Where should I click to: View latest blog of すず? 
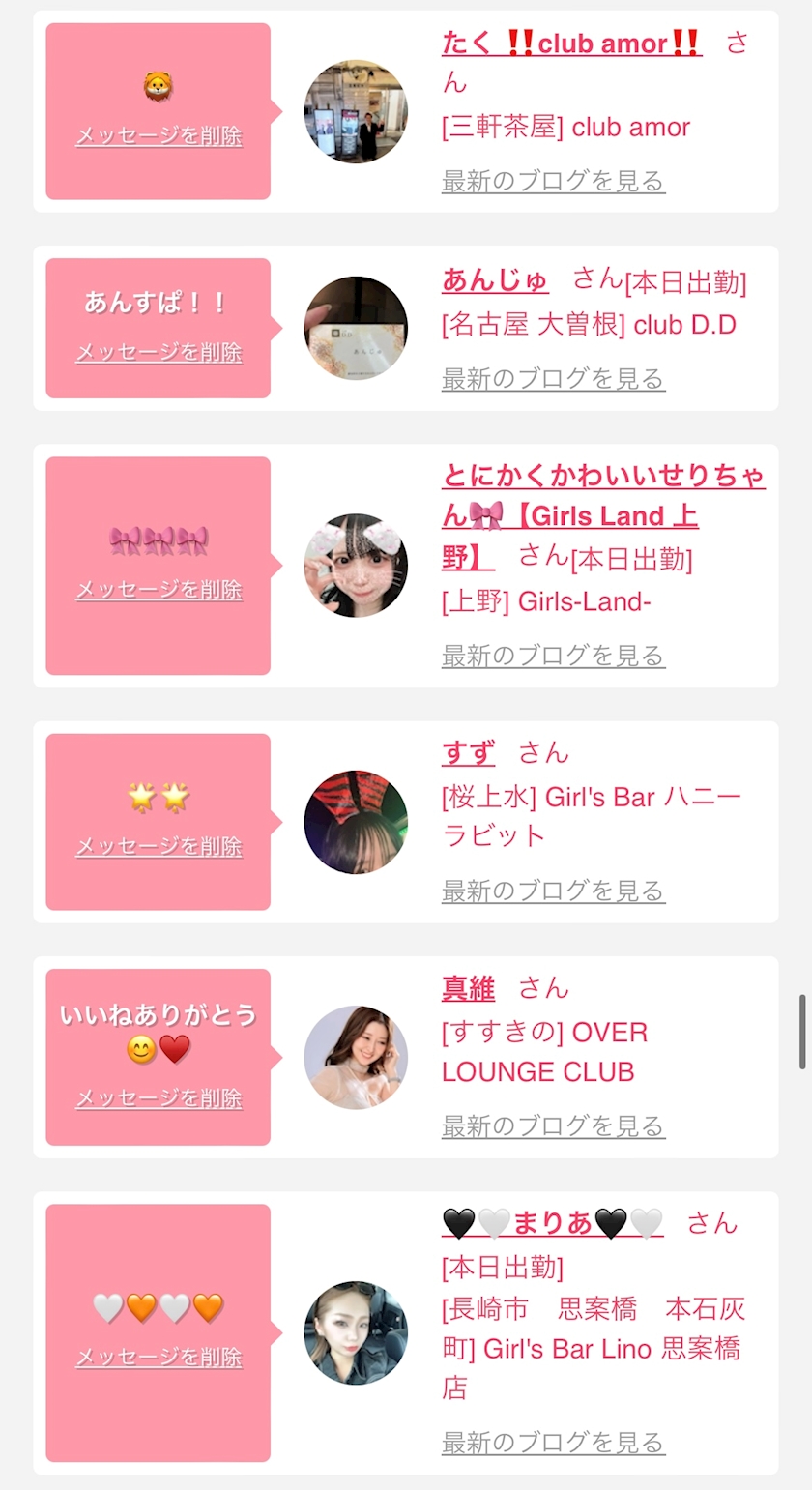[553, 891]
